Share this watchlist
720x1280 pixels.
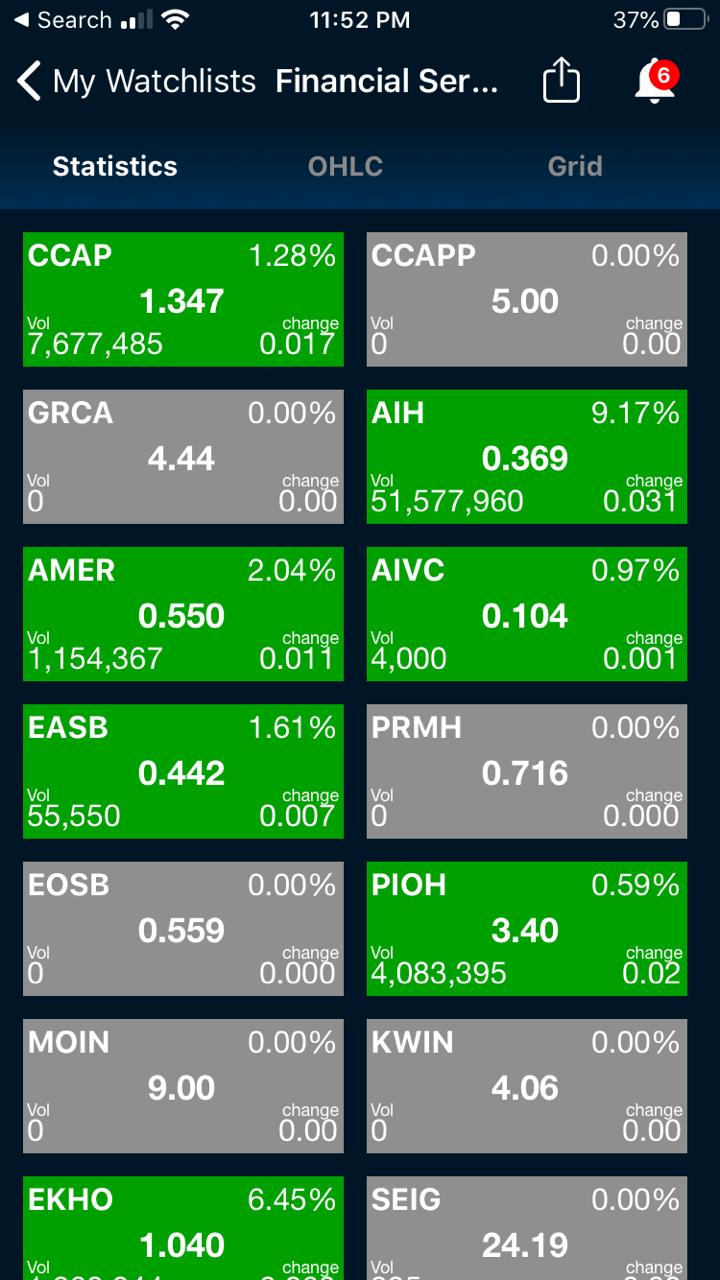561,81
